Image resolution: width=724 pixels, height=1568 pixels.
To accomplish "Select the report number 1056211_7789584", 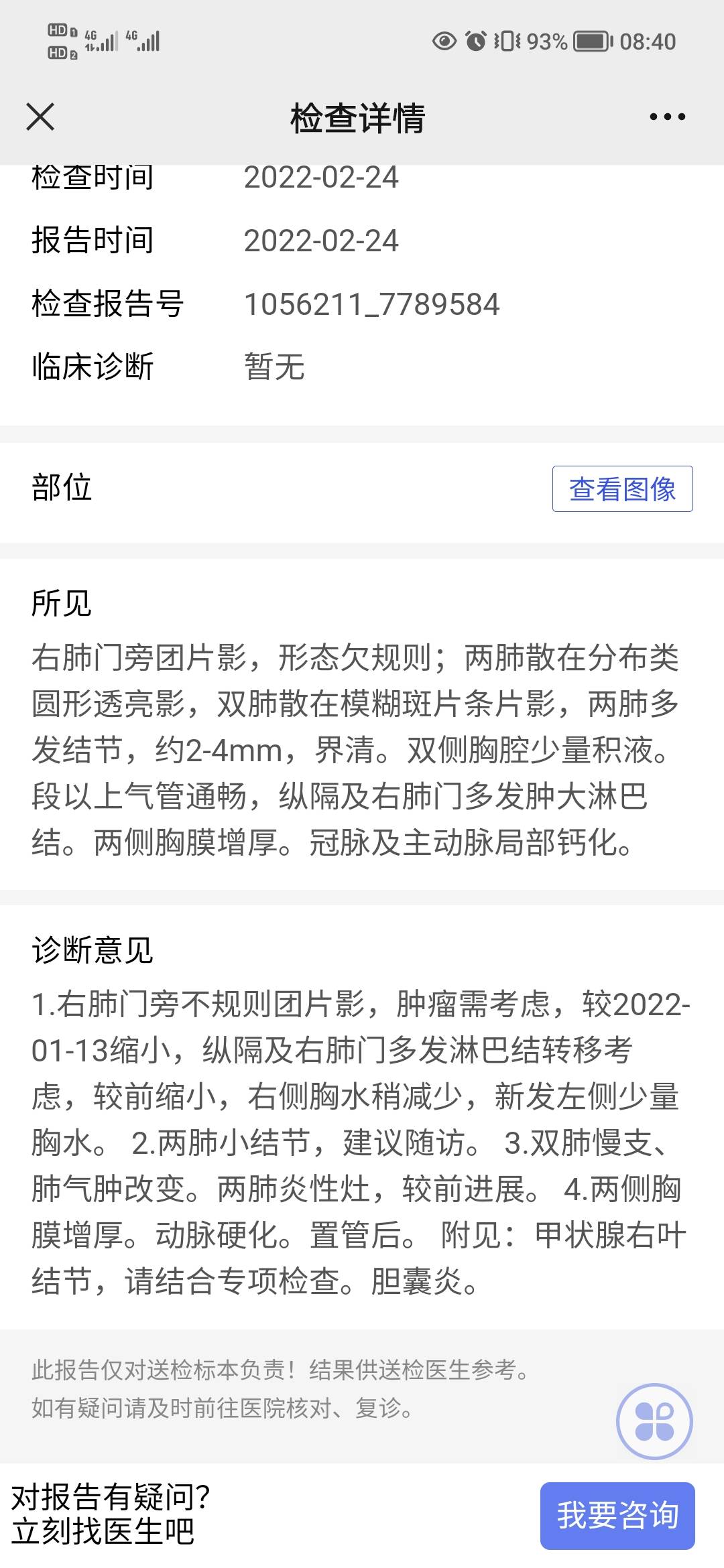I will point(372,305).
